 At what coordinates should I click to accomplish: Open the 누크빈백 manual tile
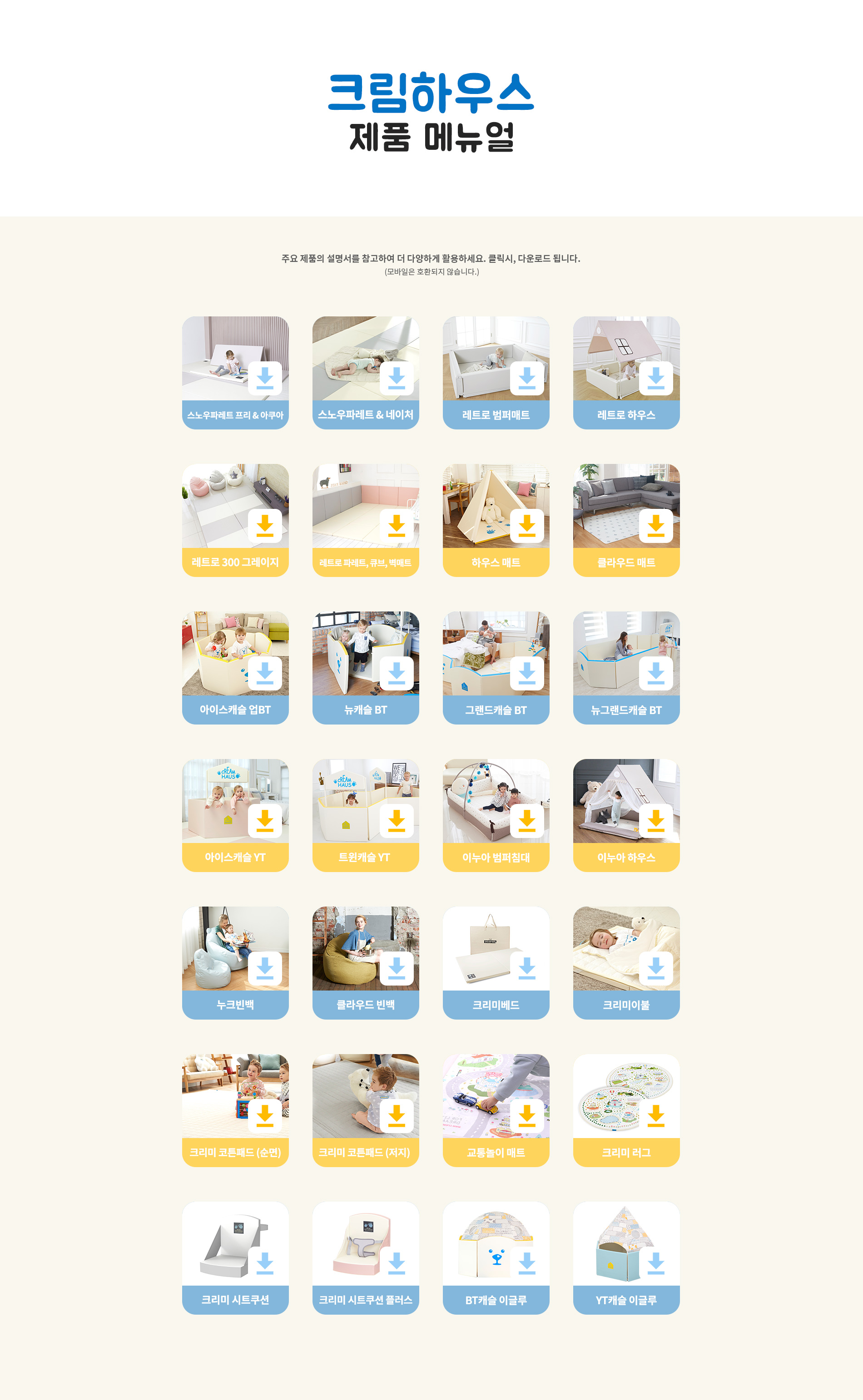[235, 962]
